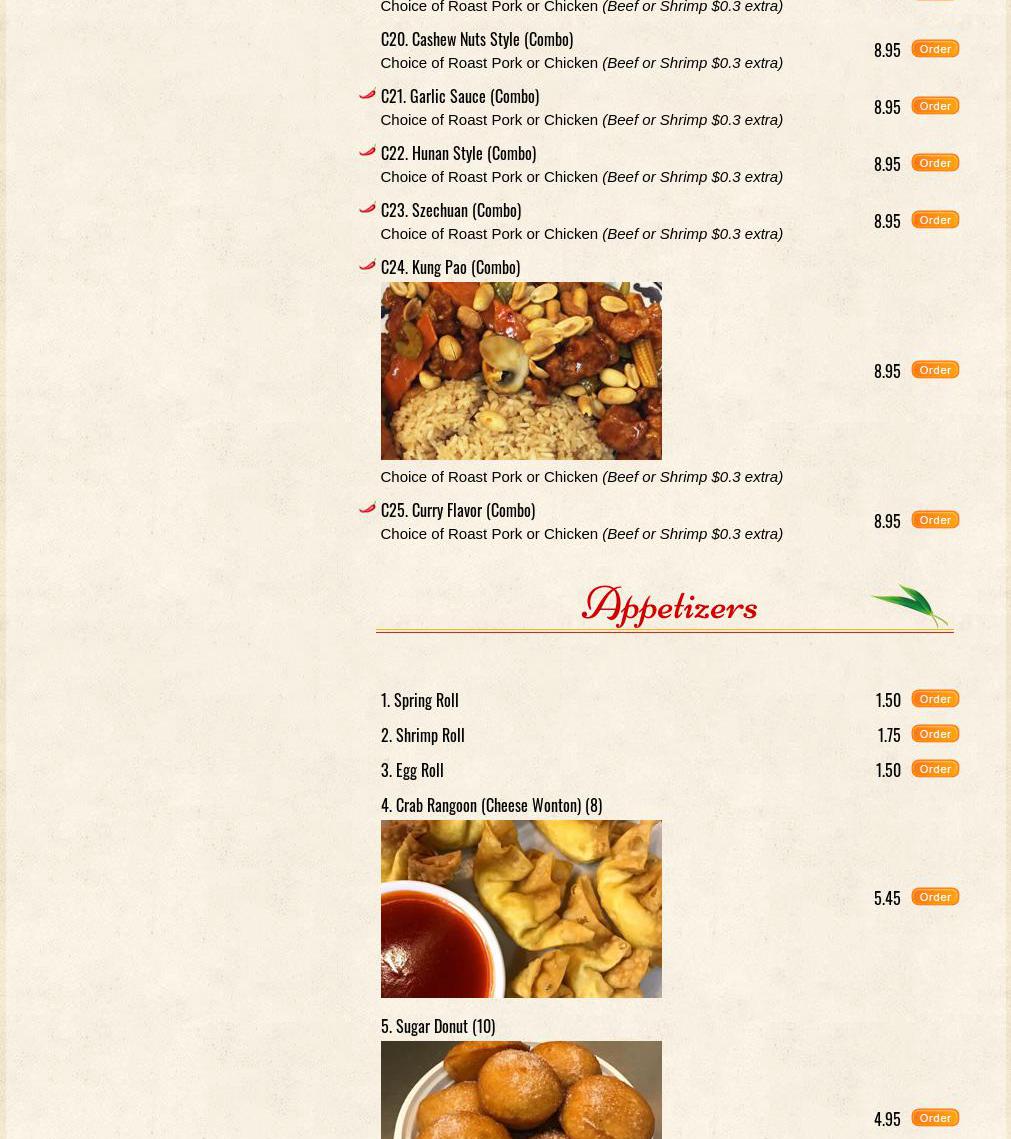Order C22 Hunan Style combo
The width and height of the screenshot is (1011, 1139).
click(934, 163)
